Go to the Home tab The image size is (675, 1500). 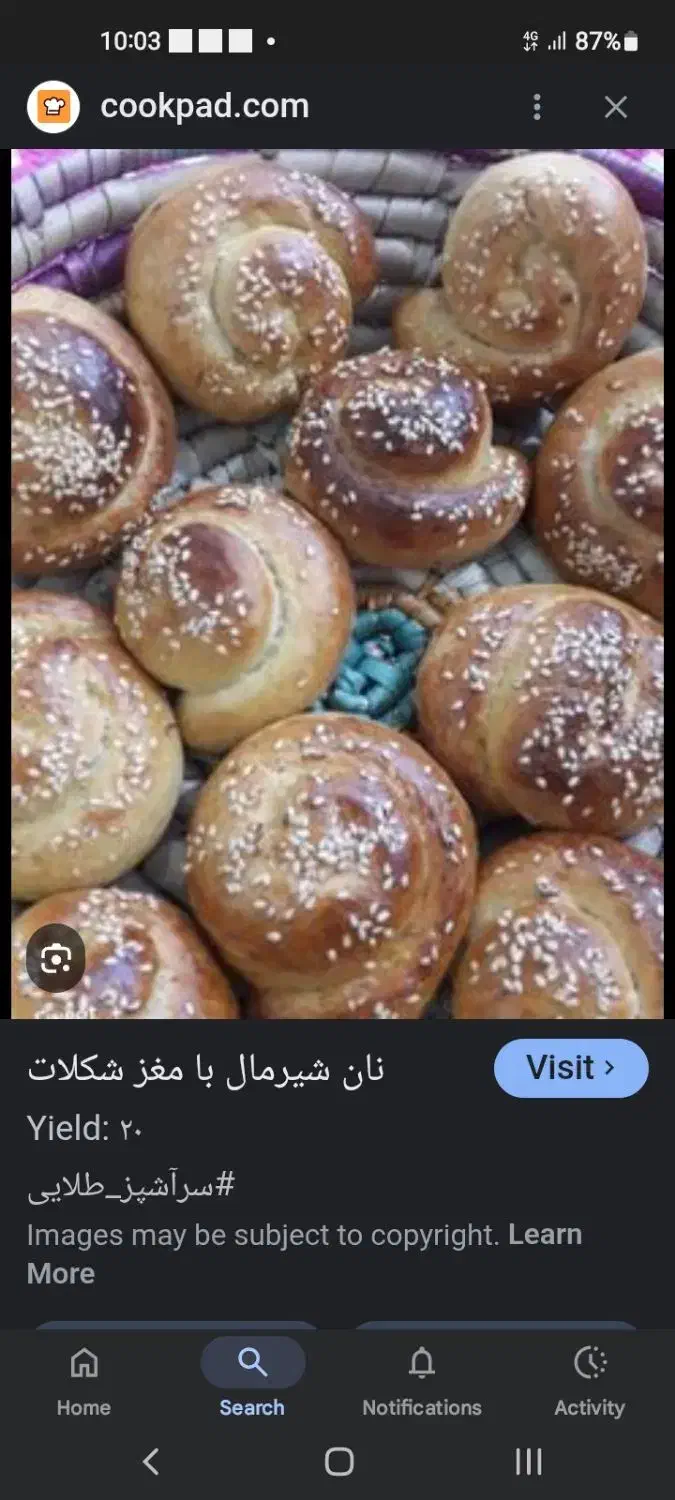[x=84, y=1380]
